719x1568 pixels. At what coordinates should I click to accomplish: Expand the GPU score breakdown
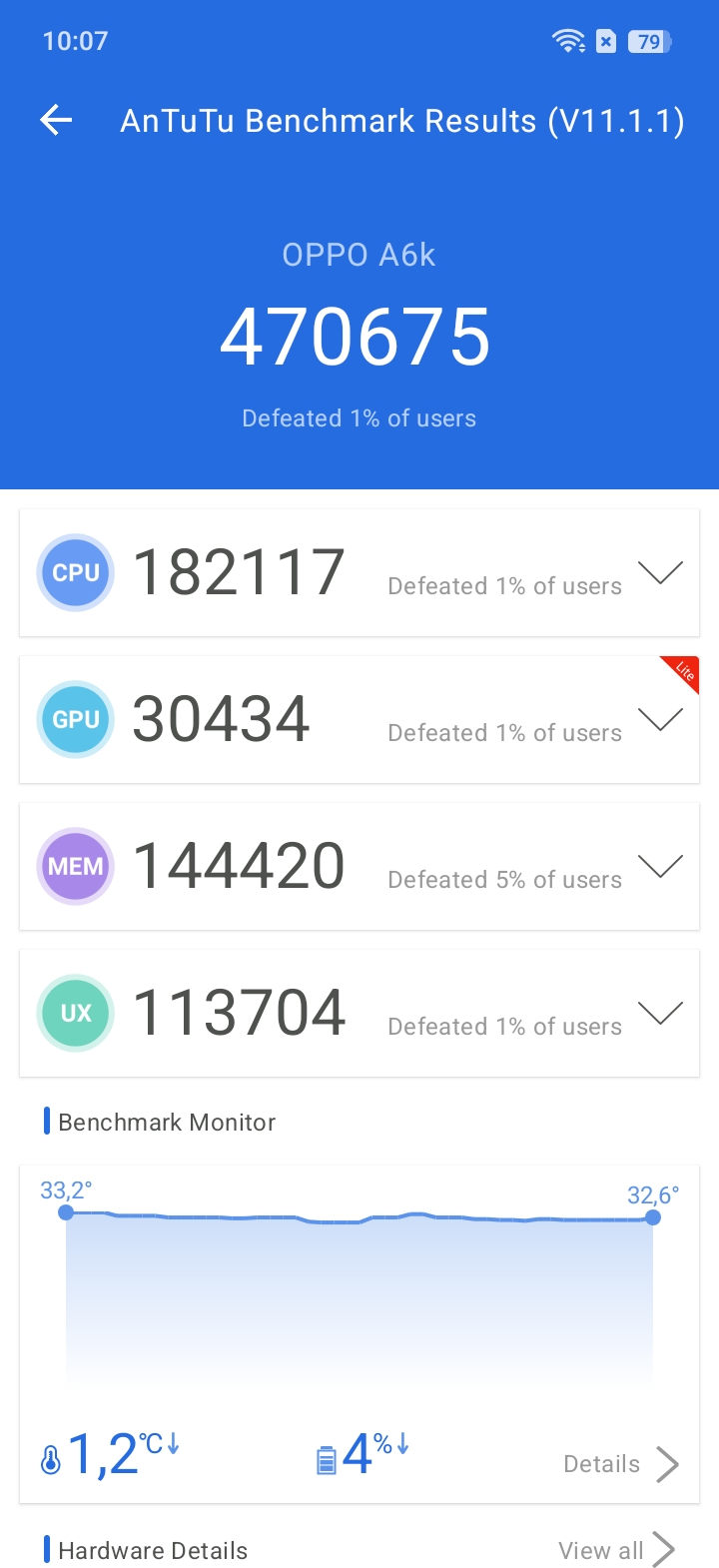pos(660,720)
